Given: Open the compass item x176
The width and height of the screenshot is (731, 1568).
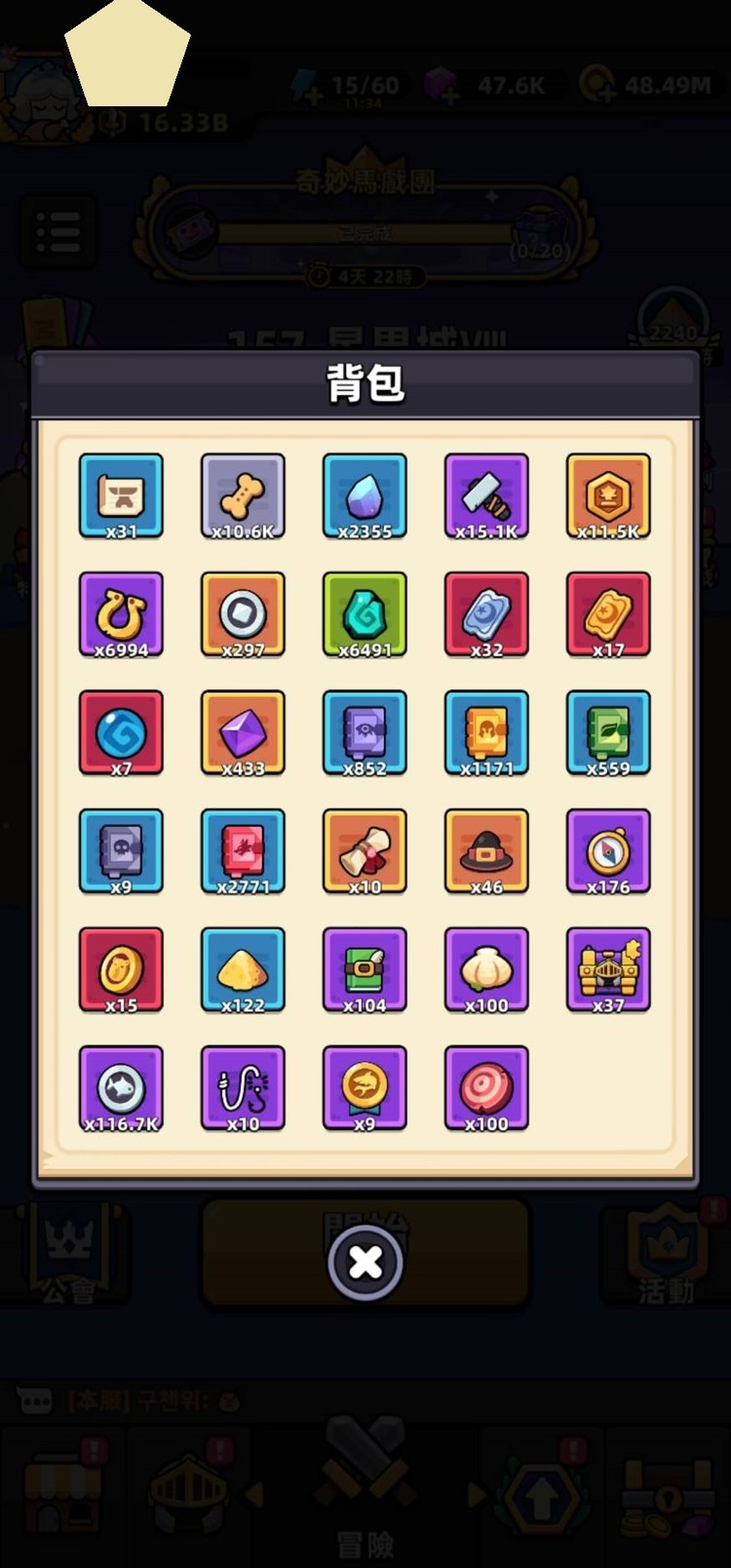Looking at the screenshot, I should click(608, 851).
